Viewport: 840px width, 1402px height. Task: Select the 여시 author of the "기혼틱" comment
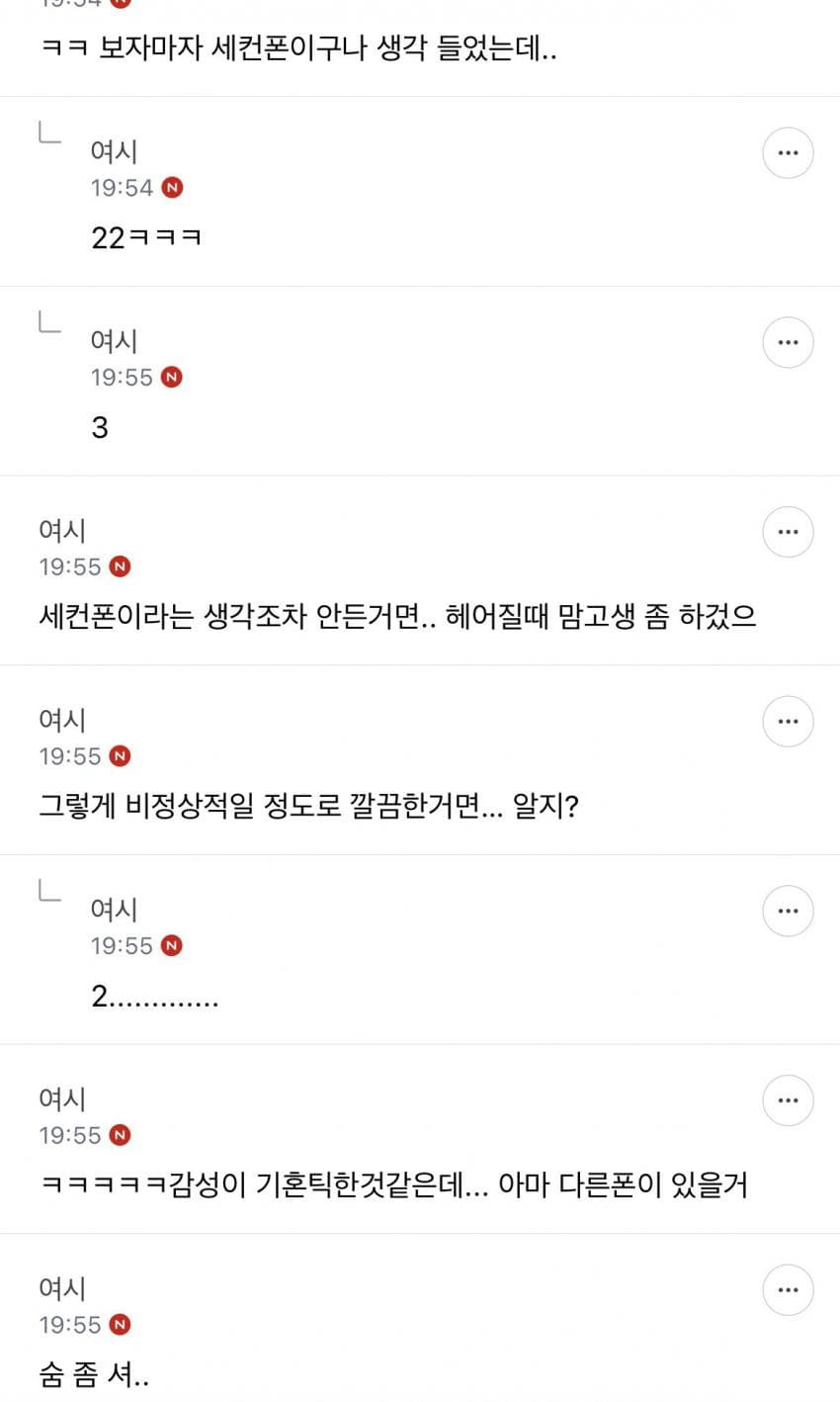click(64, 1098)
